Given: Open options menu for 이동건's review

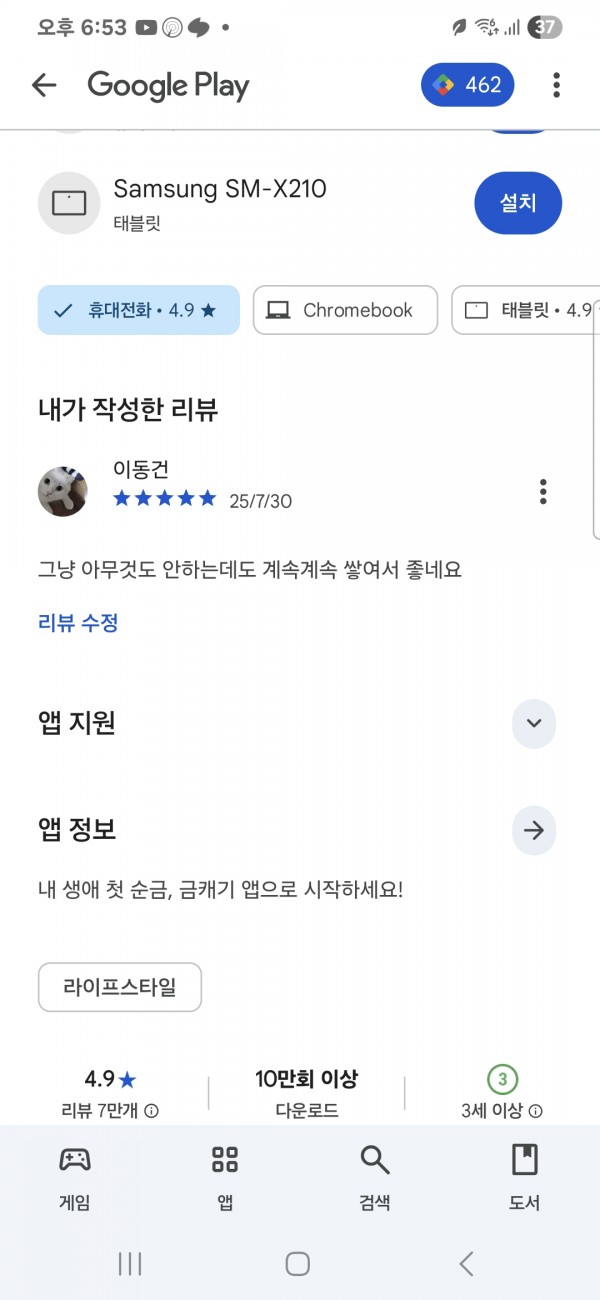Looking at the screenshot, I should pos(543,491).
